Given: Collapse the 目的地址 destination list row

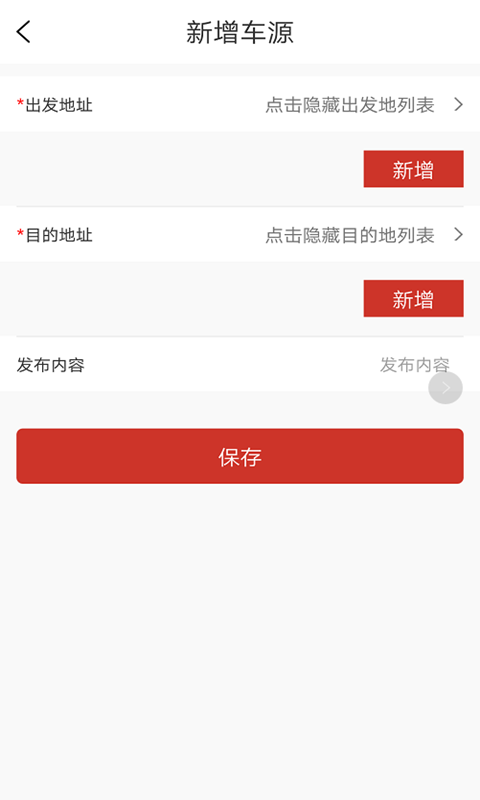Looking at the screenshot, I should (x=240, y=235).
